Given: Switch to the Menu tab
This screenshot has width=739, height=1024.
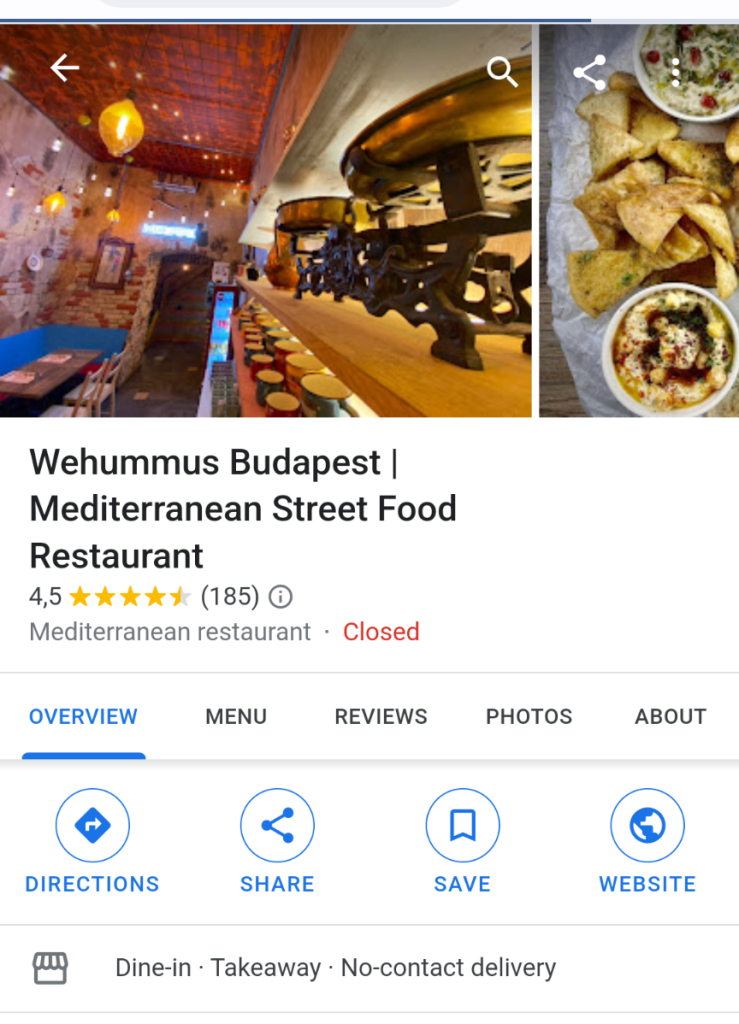Looking at the screenshot, I should coord(236,716).
